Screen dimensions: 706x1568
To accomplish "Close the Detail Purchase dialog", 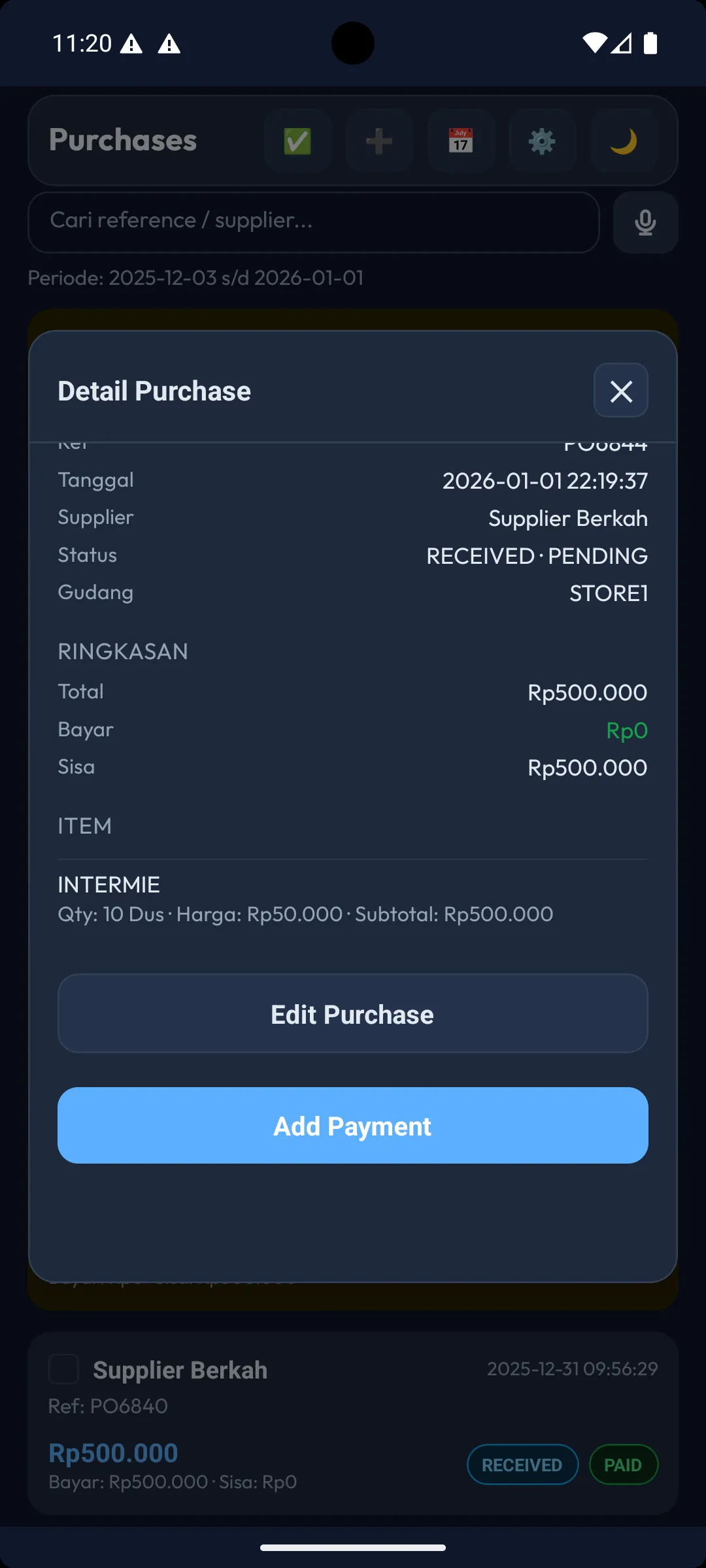I will click(620, 391).
